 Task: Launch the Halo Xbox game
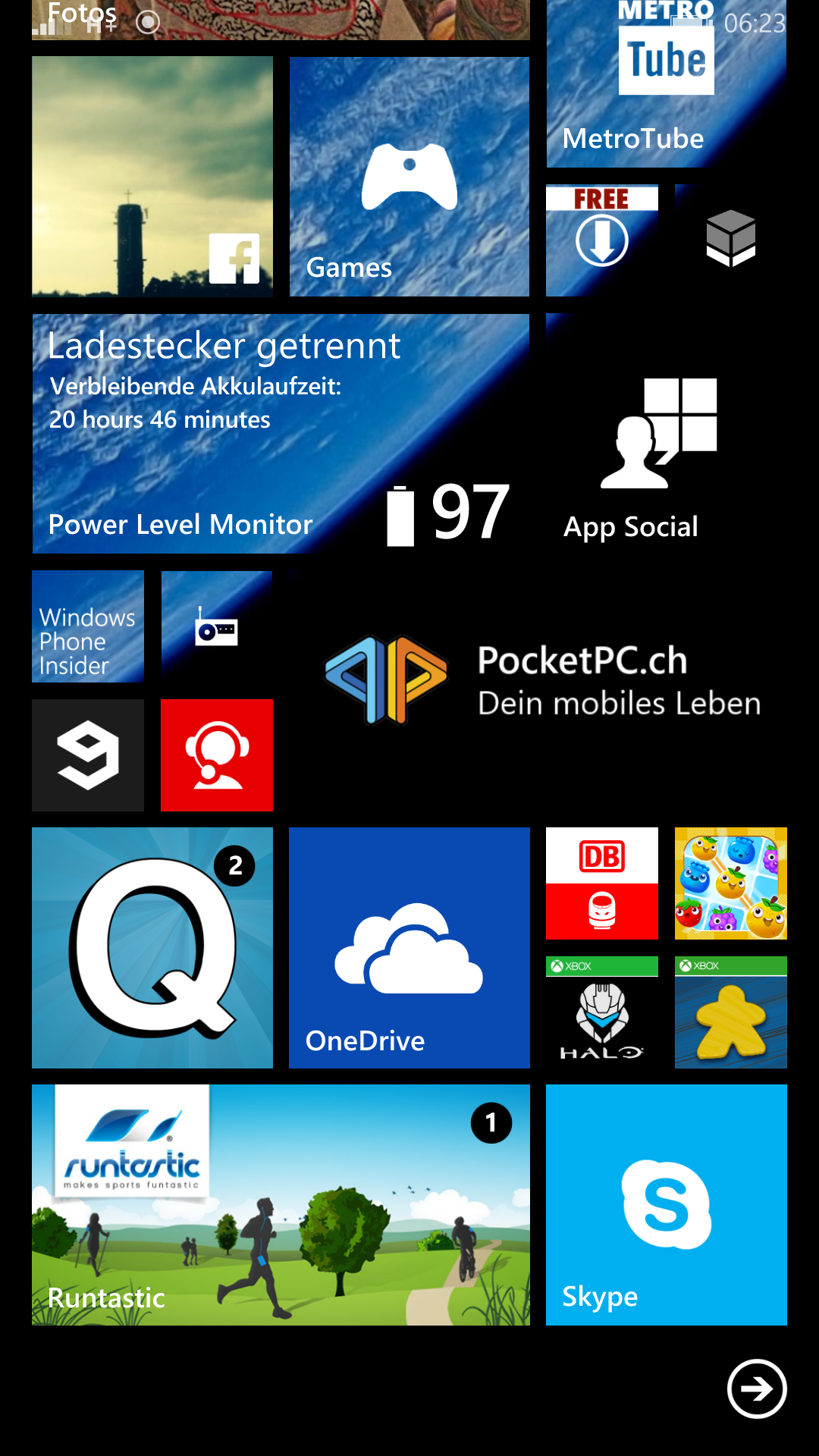602,1012
